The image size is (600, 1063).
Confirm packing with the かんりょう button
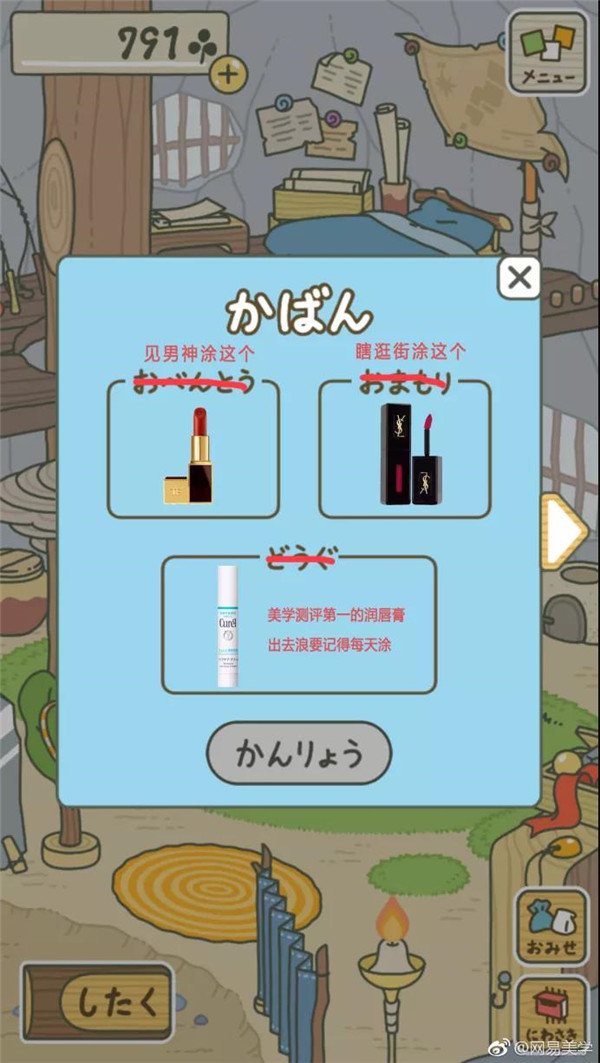coord(299,753)
